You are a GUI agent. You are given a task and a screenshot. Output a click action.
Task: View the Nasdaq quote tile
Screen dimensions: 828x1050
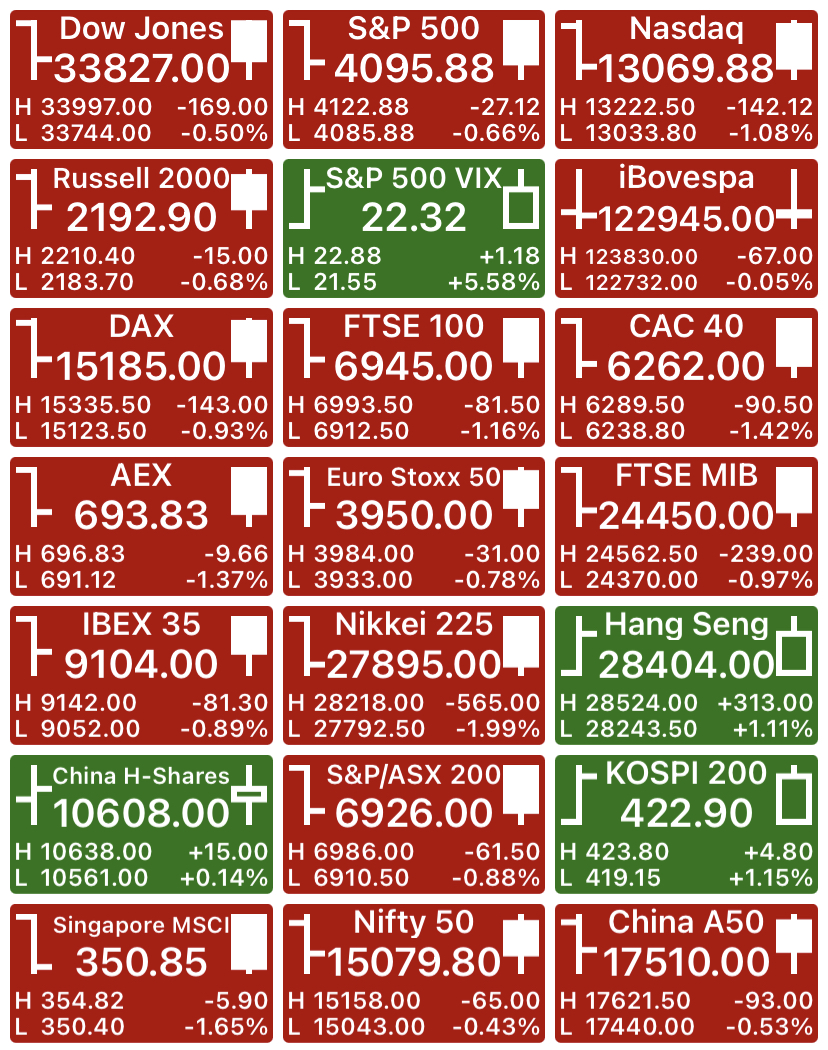[x=687, y=80]
